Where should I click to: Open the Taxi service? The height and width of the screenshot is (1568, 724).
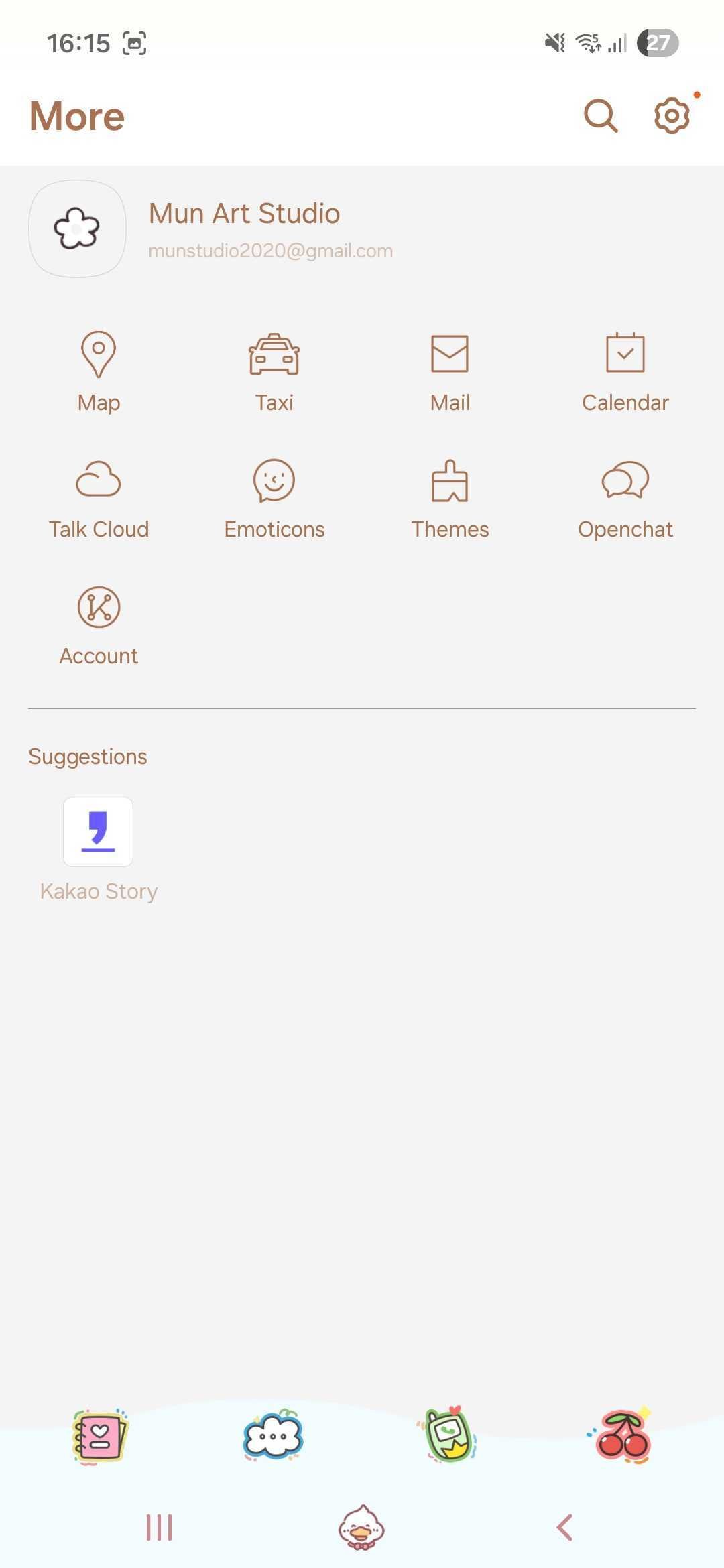[x=274, y=371]
